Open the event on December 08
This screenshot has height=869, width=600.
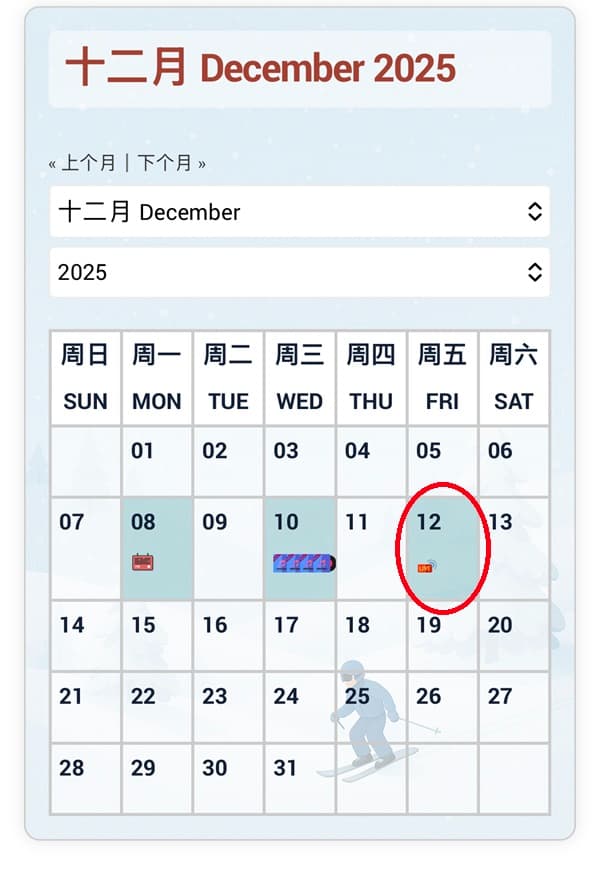click(143, 562)
